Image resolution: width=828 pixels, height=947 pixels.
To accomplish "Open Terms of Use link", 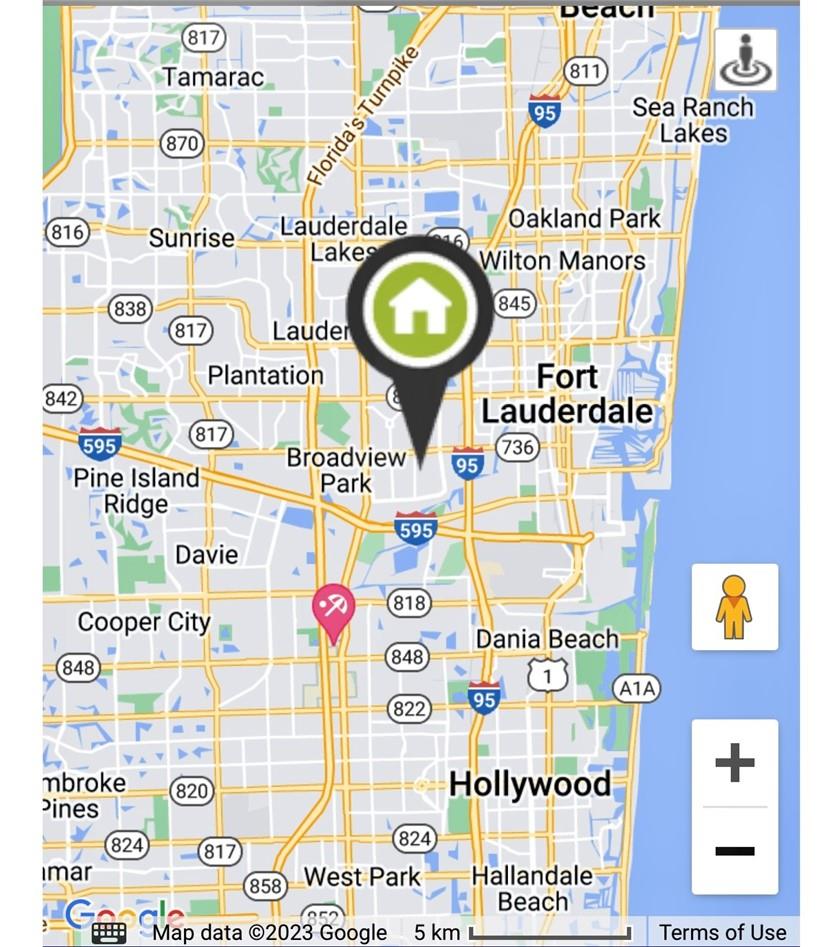I will [722, 932].
